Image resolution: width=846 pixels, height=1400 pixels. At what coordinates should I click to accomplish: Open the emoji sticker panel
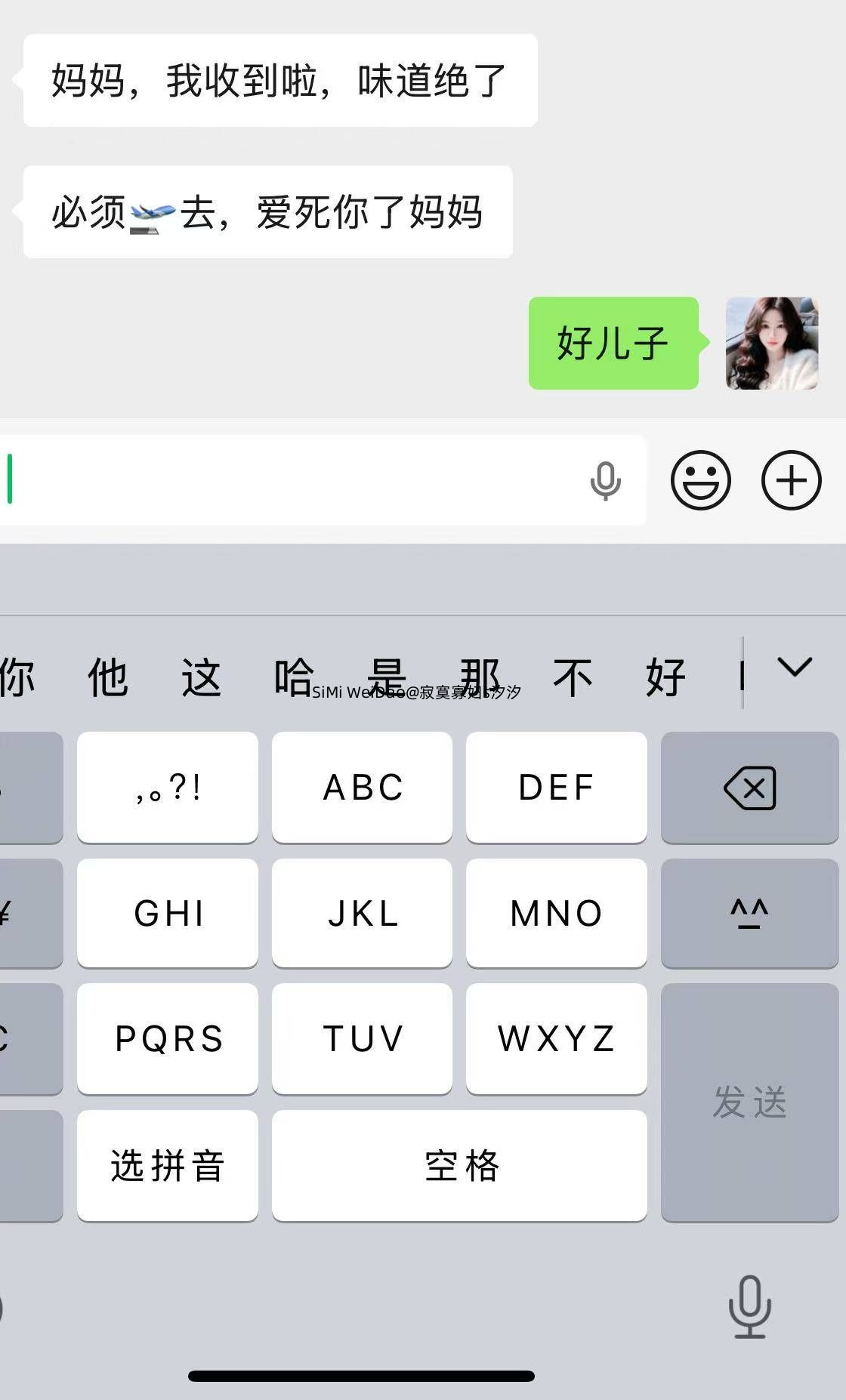coord(700,480)
